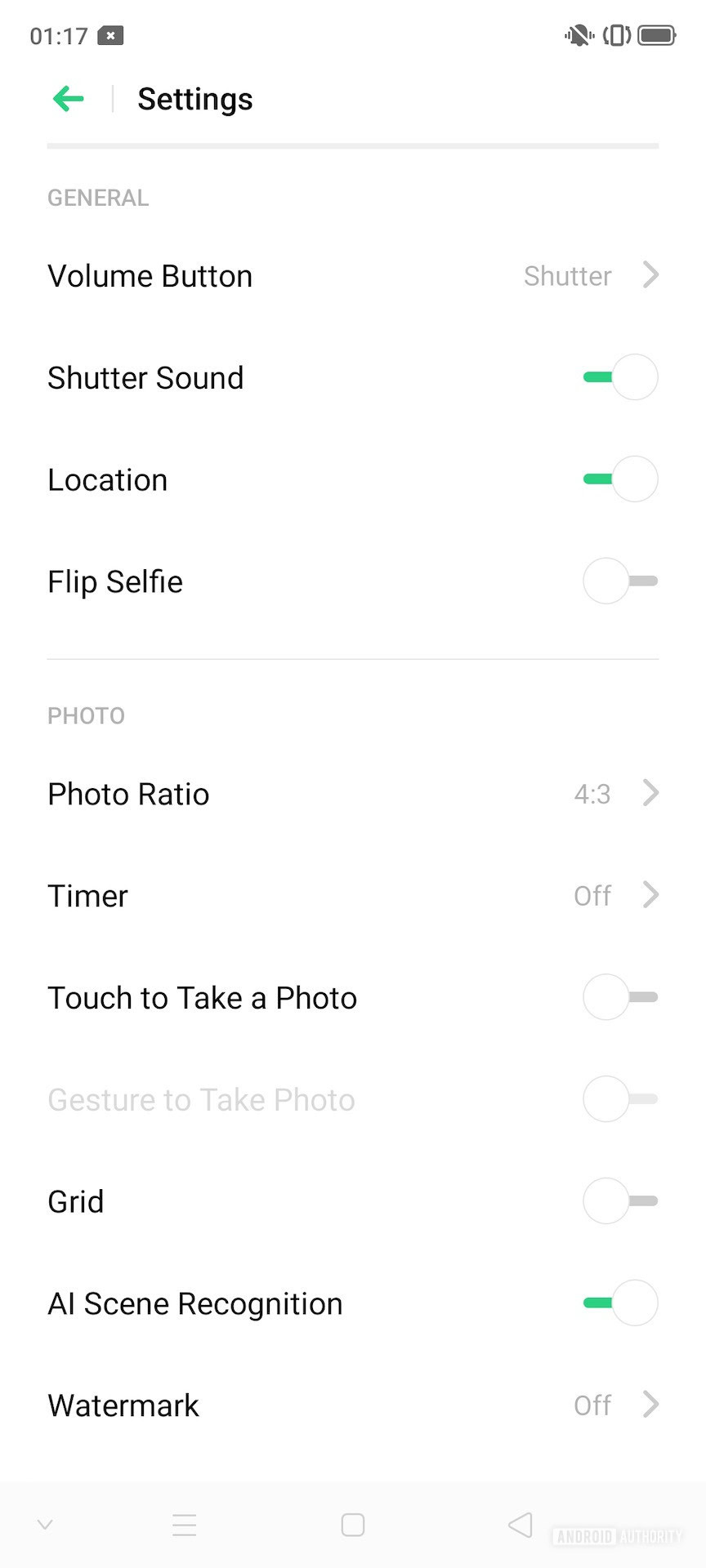This screenshot has height=1568, width=706.
Task: Open Photo Ratio options
Action: [353, 794]
